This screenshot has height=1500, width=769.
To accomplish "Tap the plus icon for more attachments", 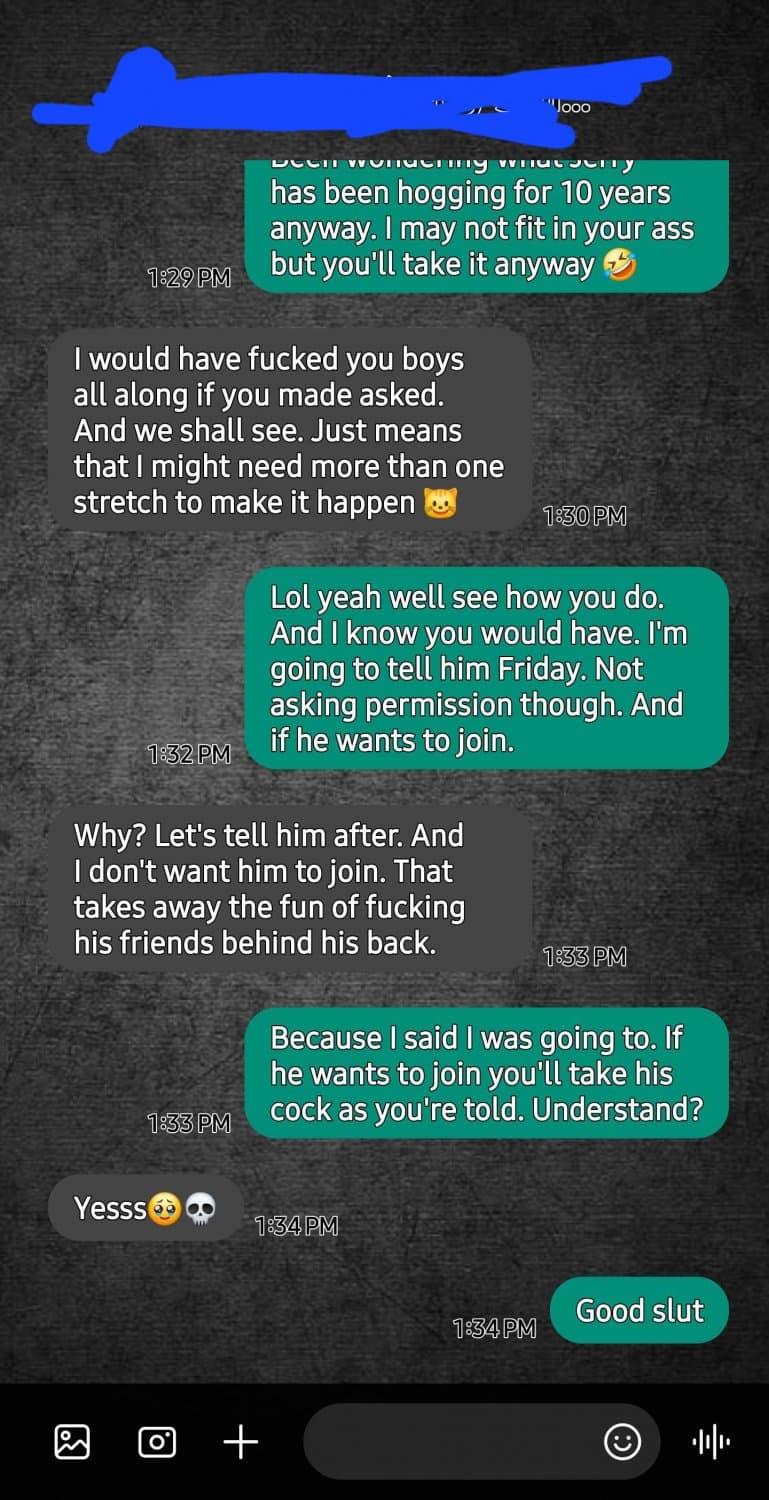I will 240,1442.
